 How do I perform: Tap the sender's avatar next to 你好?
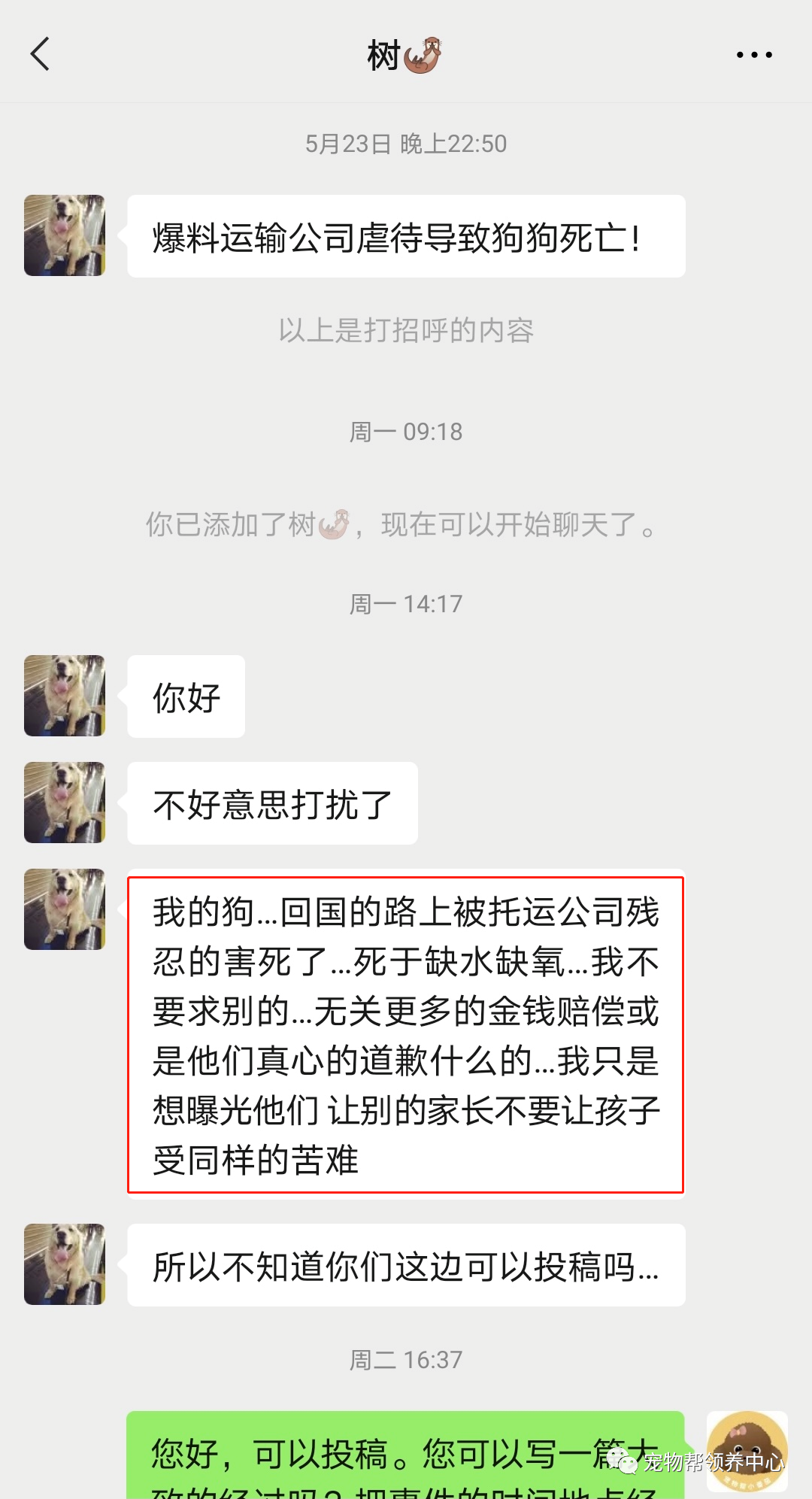65,696
